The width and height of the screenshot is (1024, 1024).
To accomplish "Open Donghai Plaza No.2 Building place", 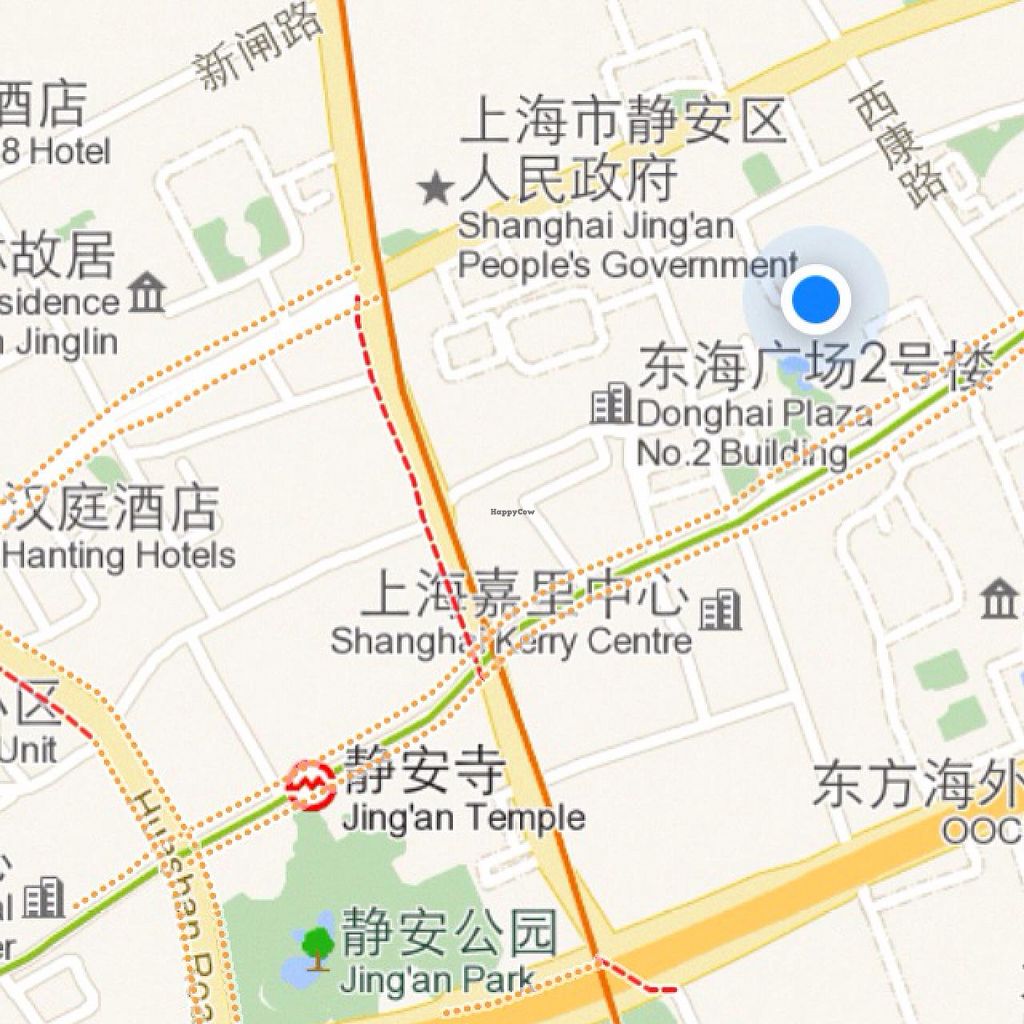I will (611, 404).
